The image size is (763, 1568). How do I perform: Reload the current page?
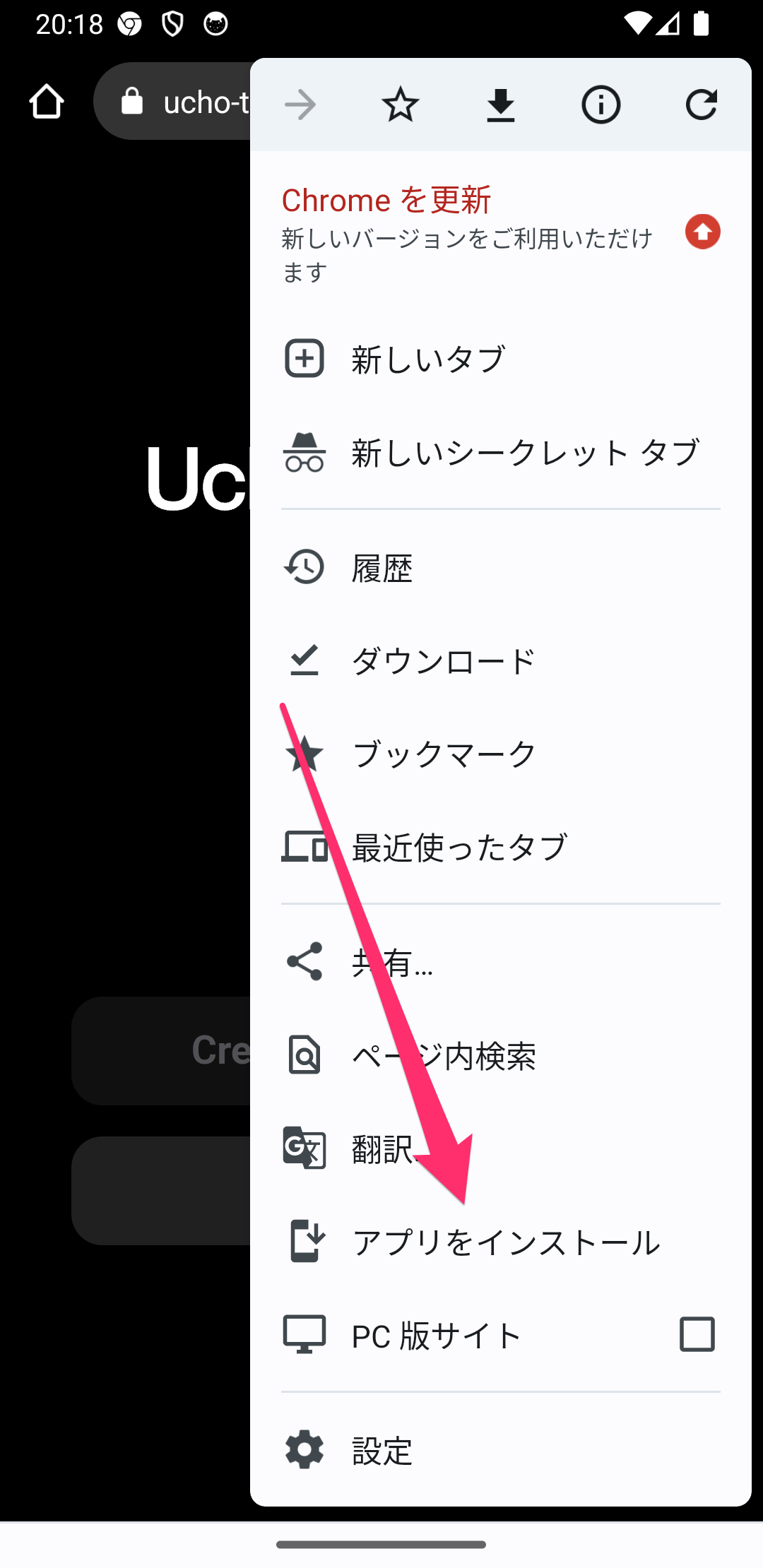click(x=701, y=105)
